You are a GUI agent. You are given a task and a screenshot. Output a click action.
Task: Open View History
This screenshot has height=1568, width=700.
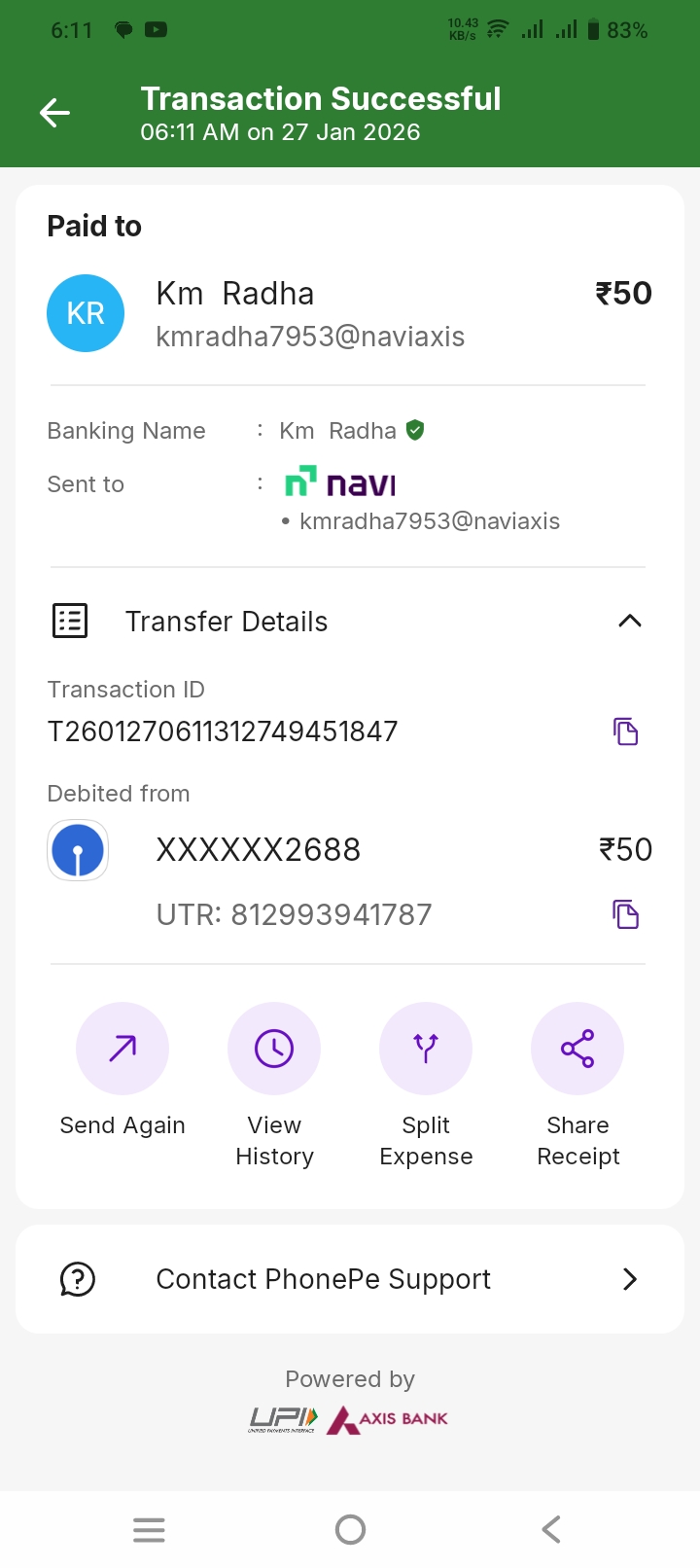coord(274,1049)
